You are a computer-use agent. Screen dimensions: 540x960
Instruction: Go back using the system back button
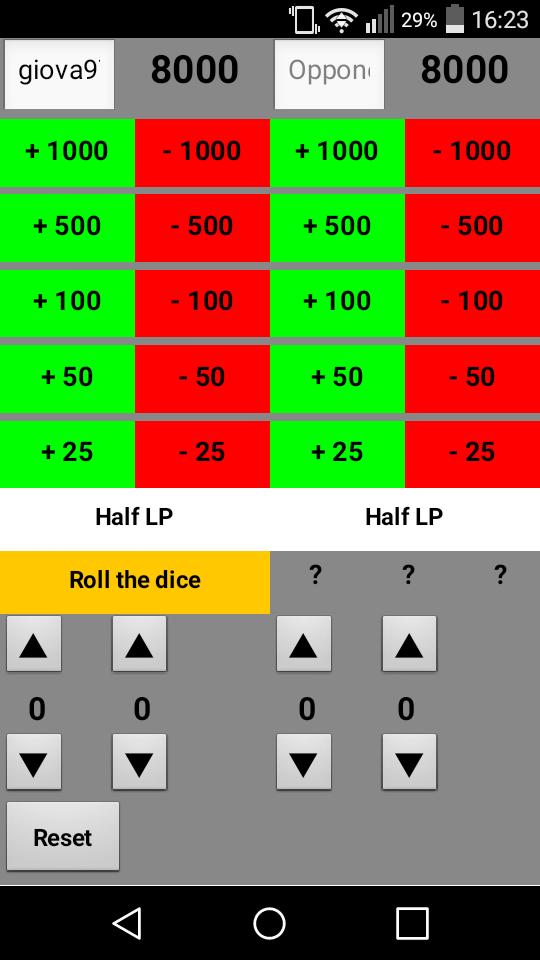pos(127,923)
